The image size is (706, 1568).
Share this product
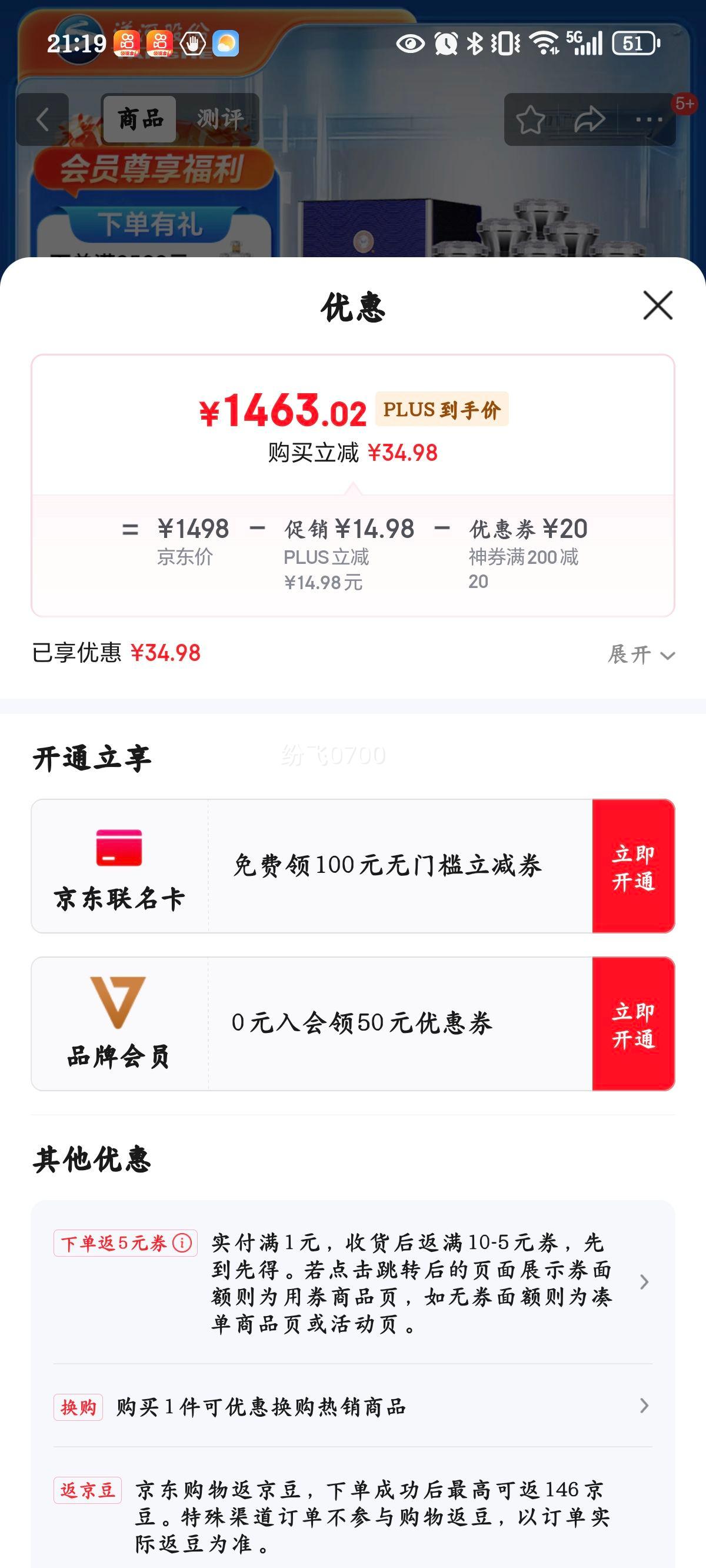[589, 119]
